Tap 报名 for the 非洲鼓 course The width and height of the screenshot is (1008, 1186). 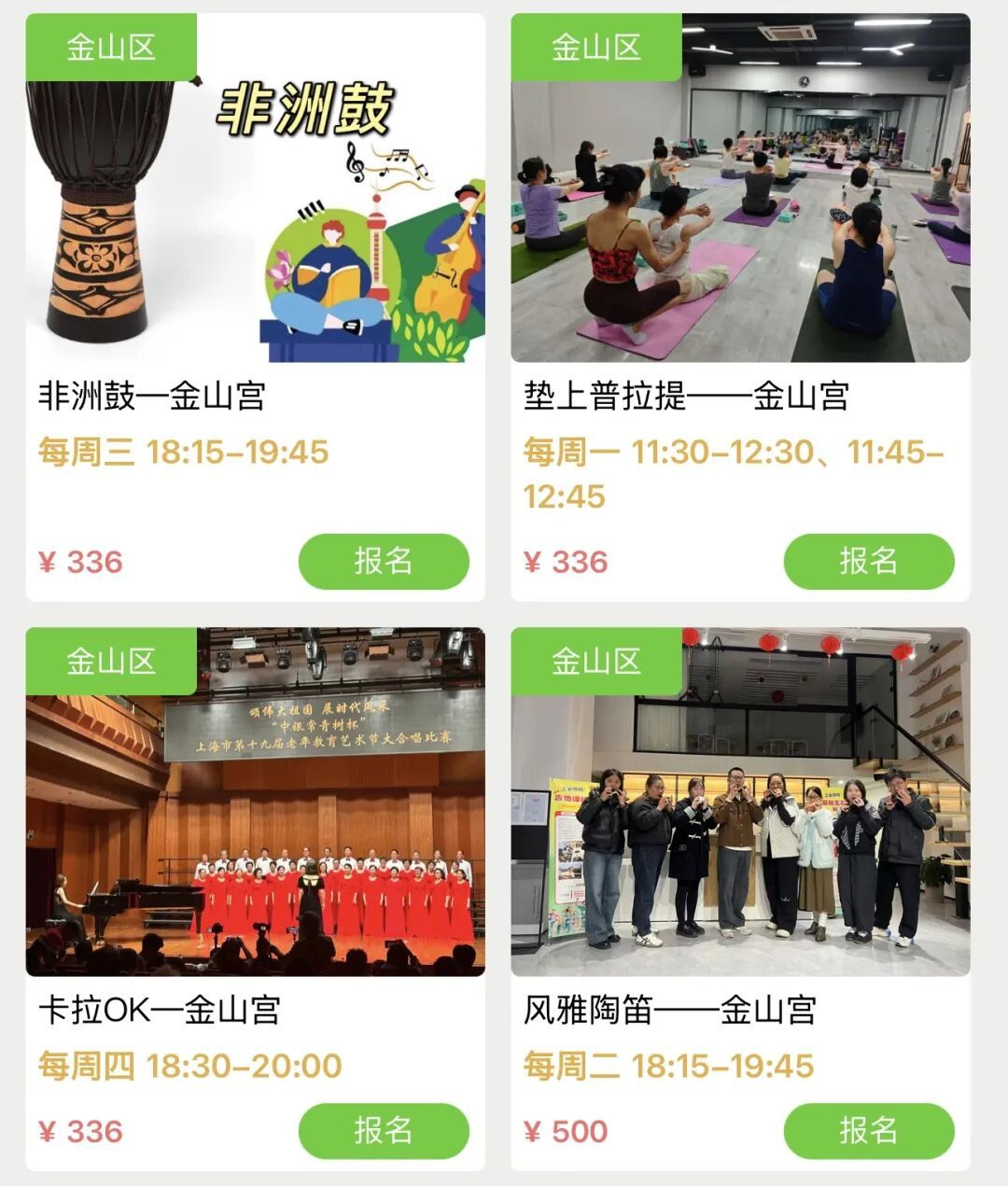coord(383,561)
